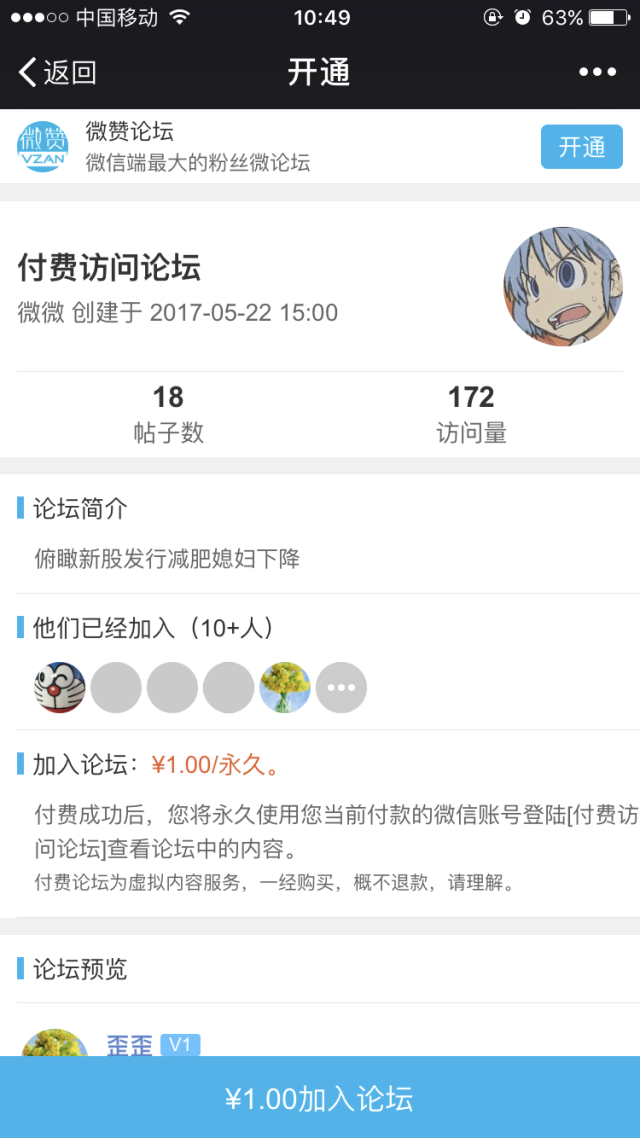Open the three-dot overflow menu

tap(597, 72)
